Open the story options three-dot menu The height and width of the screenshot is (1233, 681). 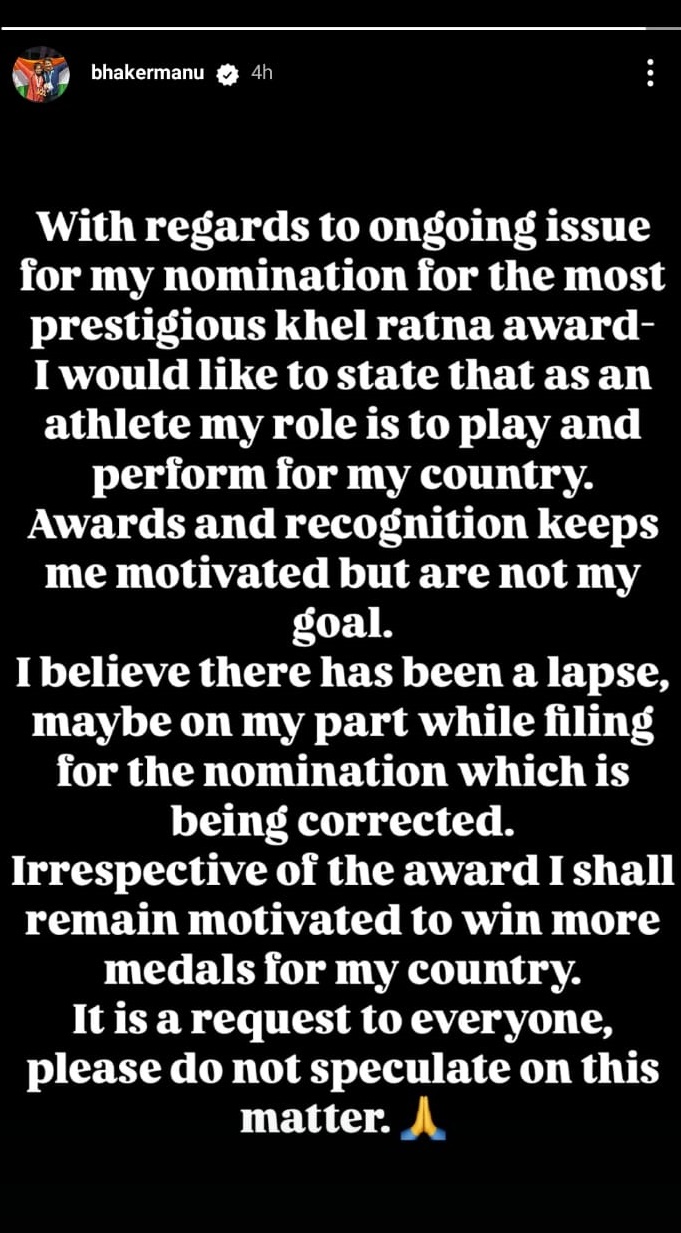coord(650,73)
